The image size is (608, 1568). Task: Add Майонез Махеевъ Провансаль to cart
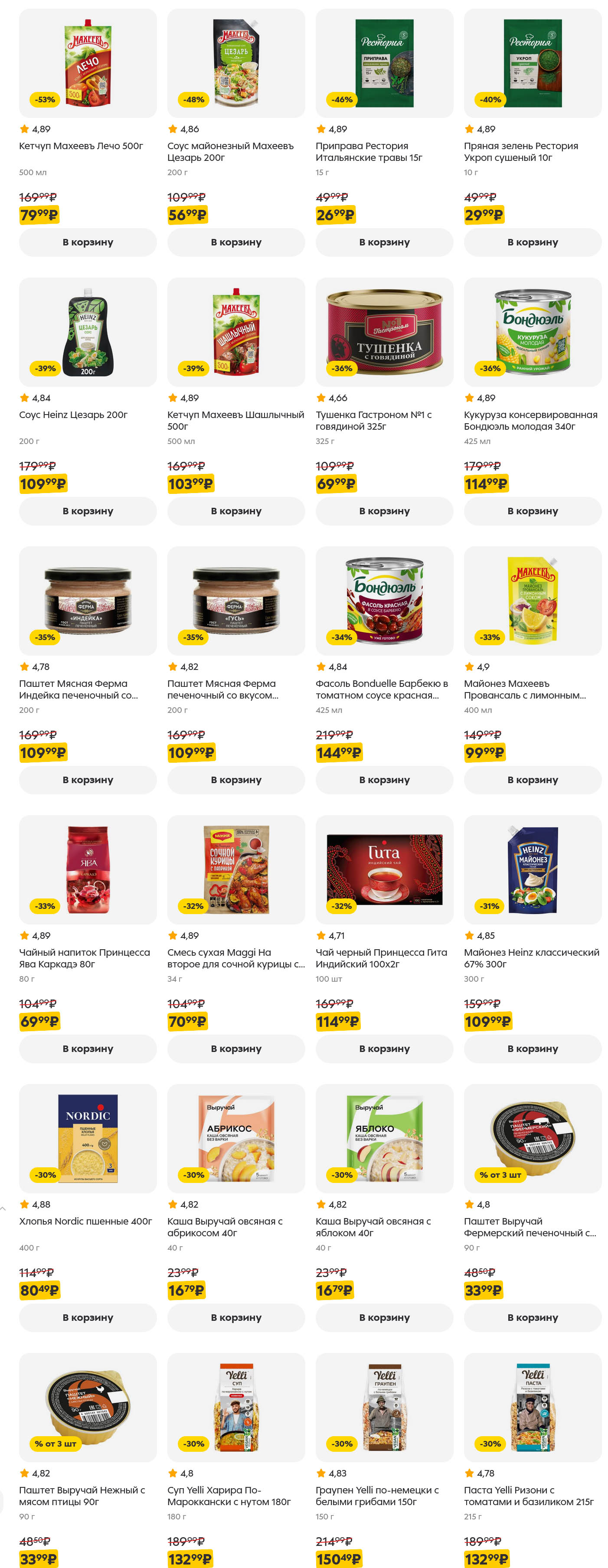point(533,780)
